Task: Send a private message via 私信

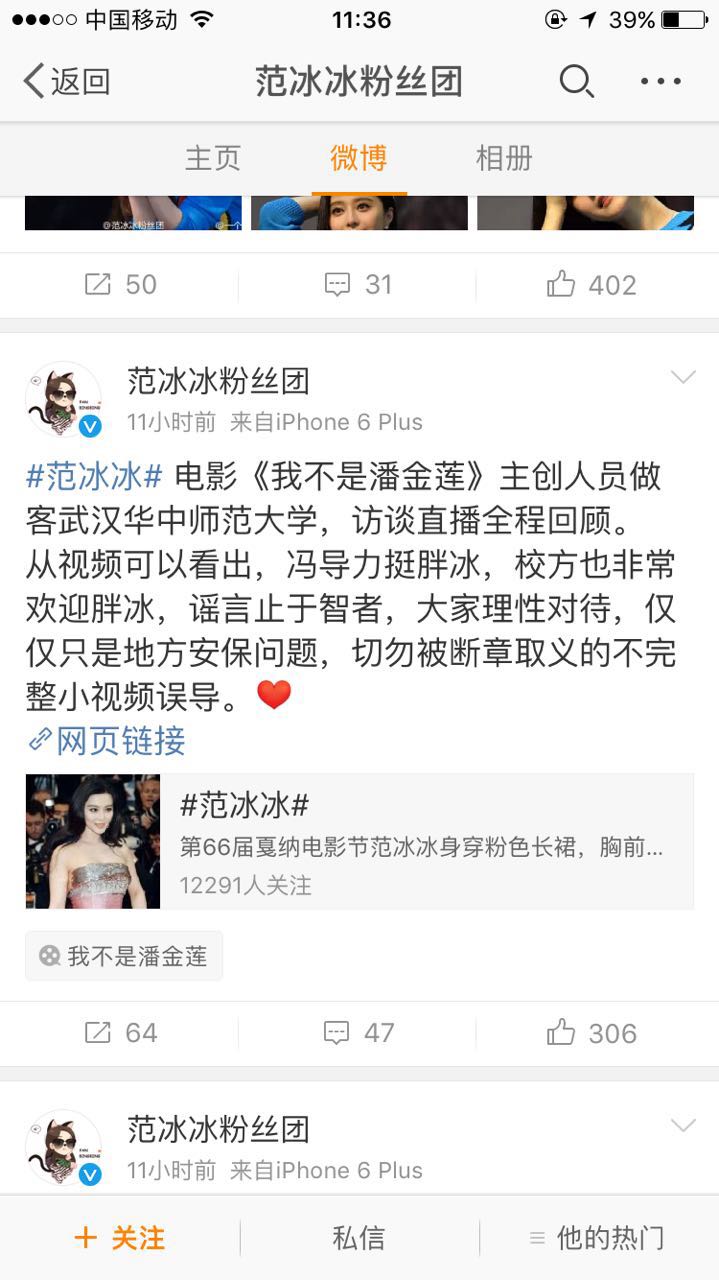Action: coord(358,1238)
